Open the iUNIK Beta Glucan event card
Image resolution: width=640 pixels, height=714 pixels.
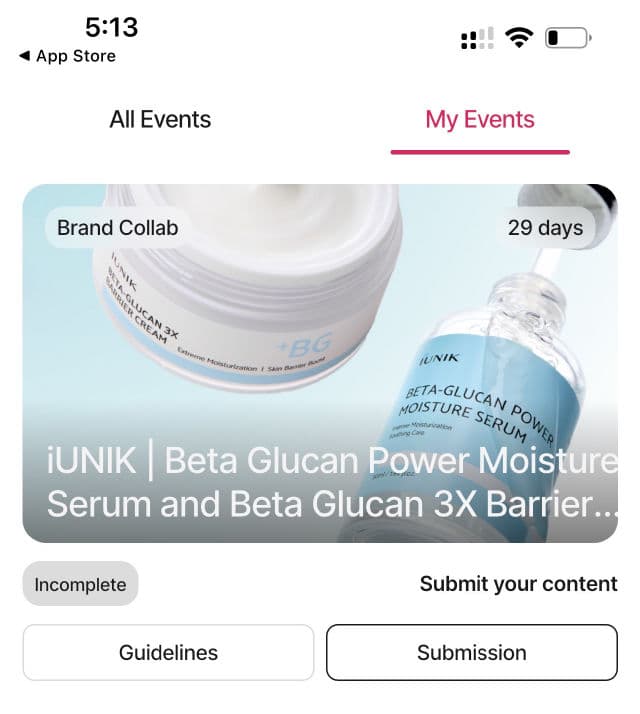coord(320,363)
